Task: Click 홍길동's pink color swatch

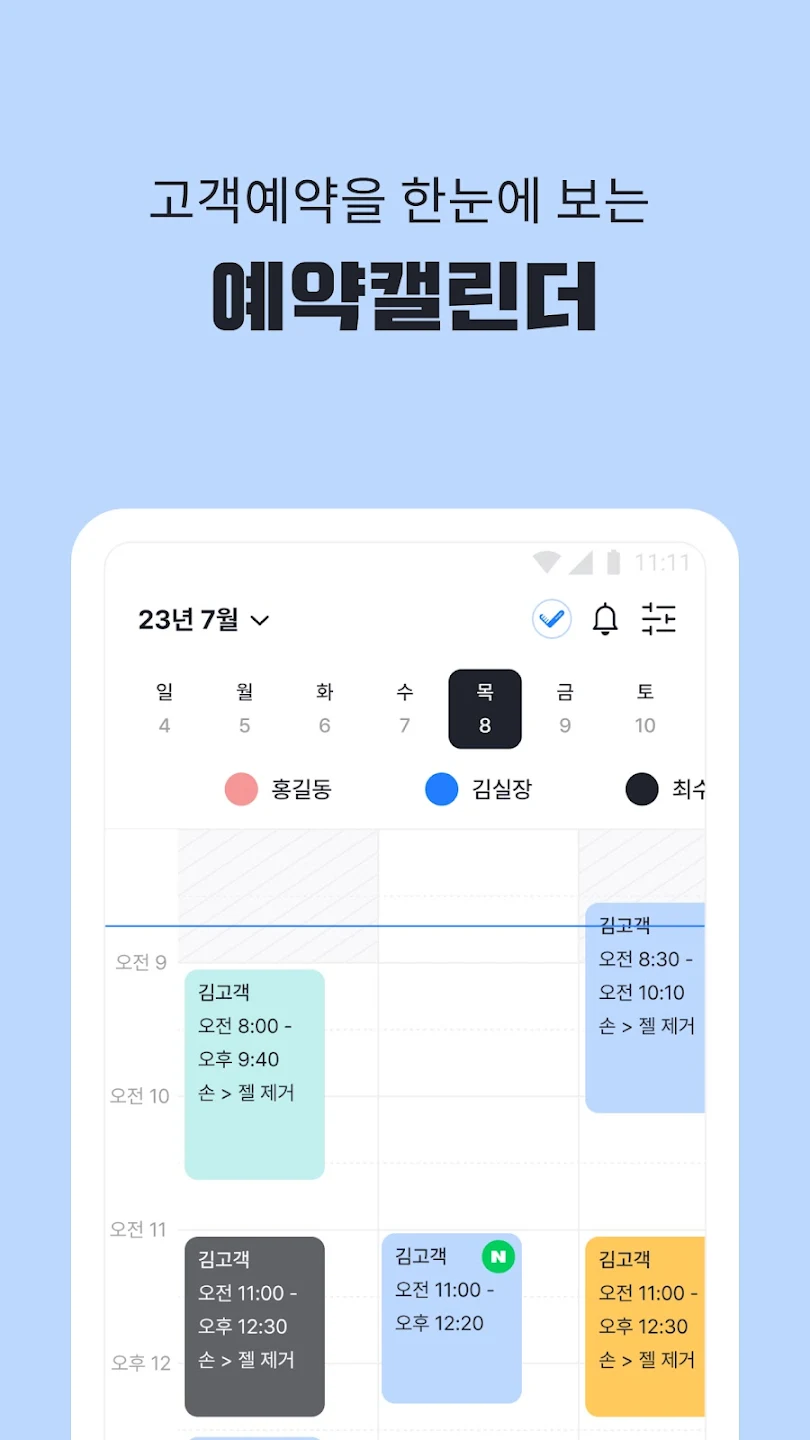Action: click(240, 789)
